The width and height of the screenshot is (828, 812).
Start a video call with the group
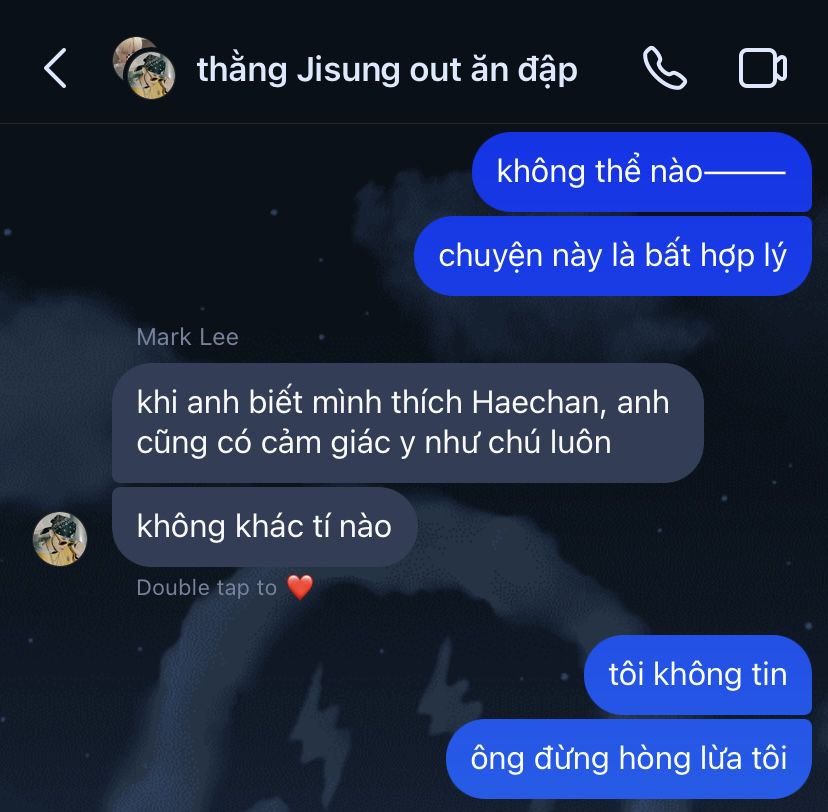[x=762, y=69]
